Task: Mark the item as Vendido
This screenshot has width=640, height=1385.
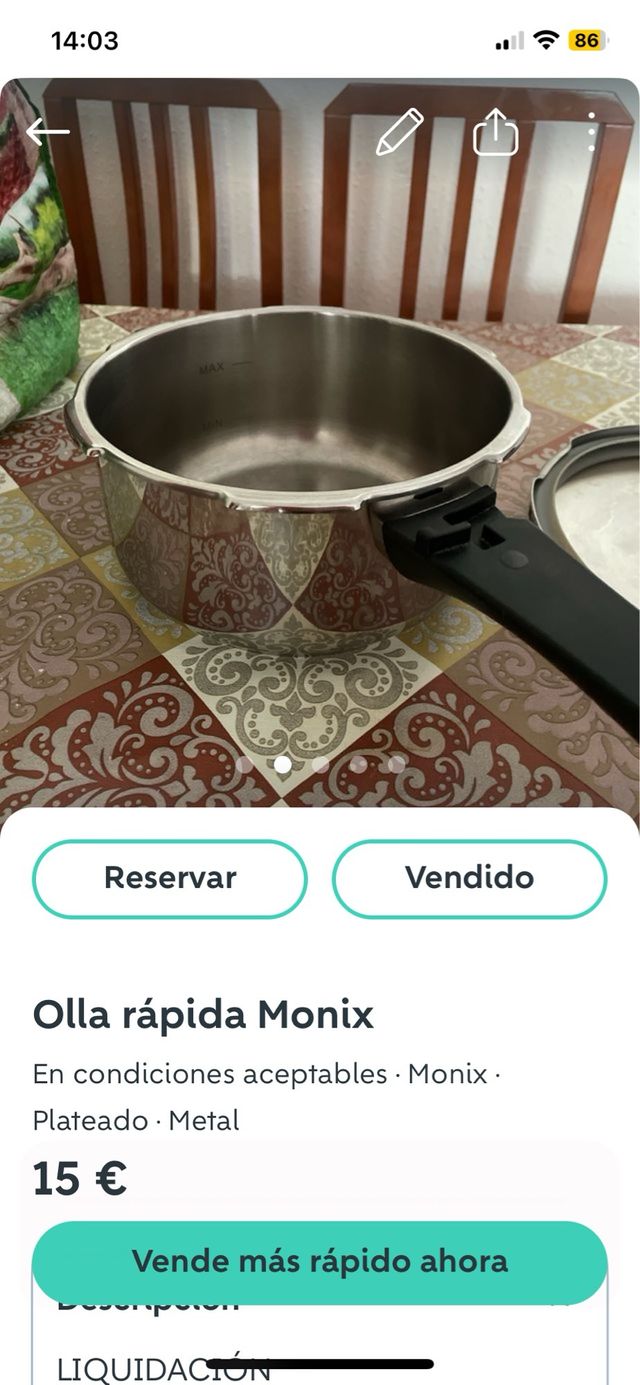Action: click(469, 878)
